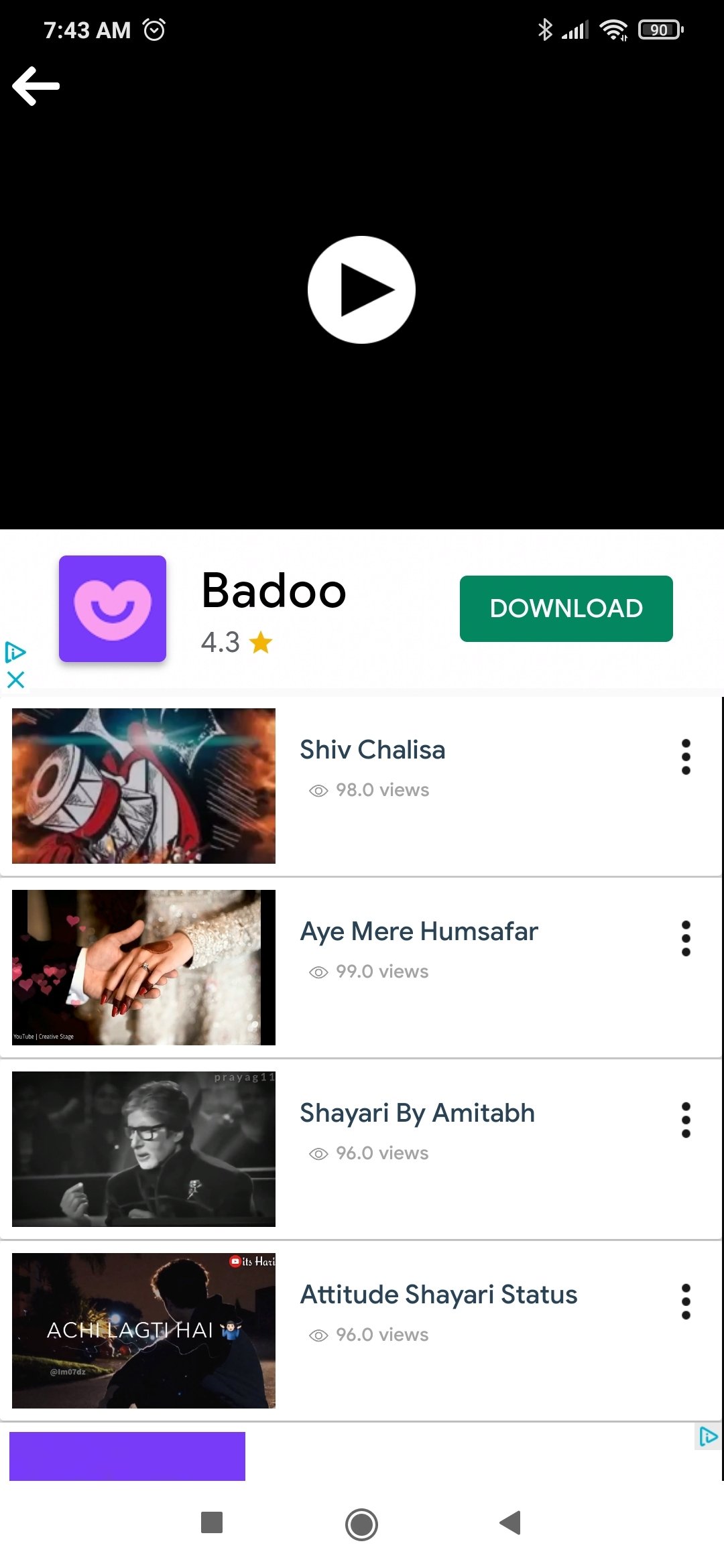Viewport: 724px width, 1568px height.
Task: Open more options for Attitude Shayari Status
Action: click(686, 1302)
